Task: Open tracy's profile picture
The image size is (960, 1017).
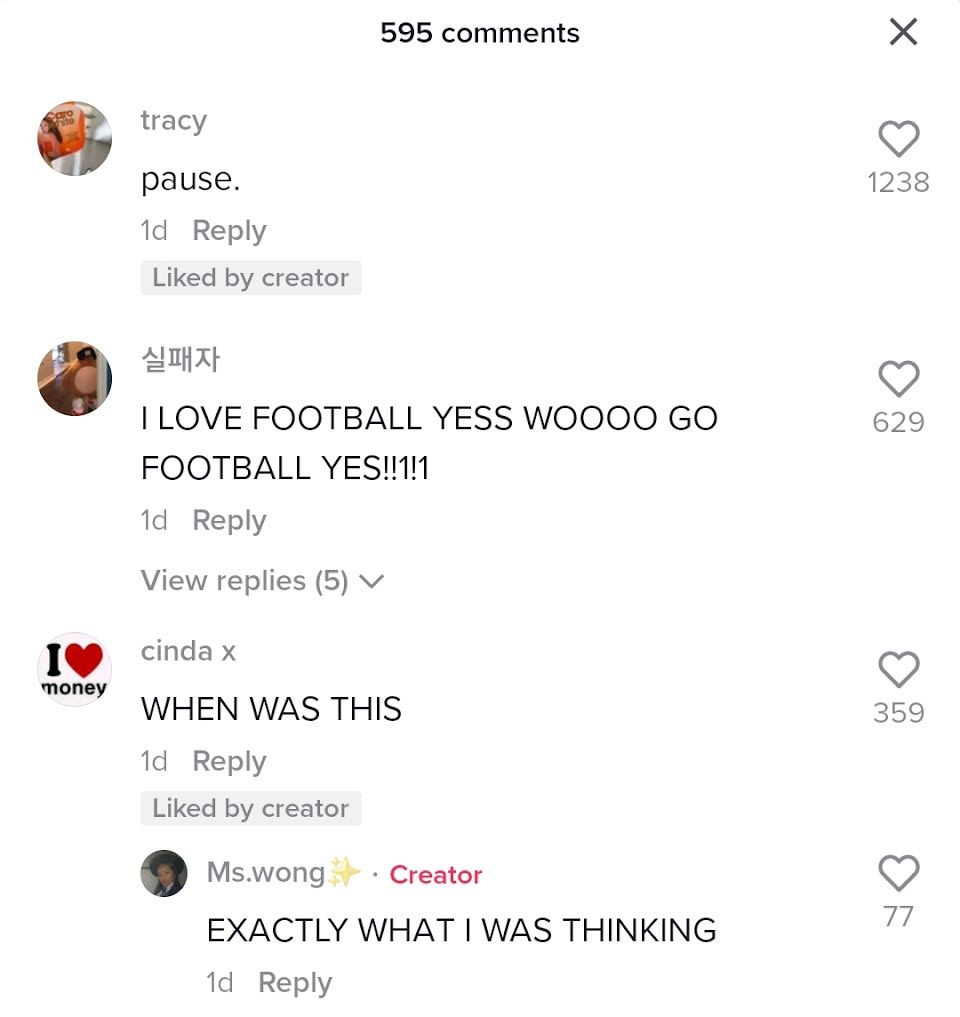Action: click(75, 138)
